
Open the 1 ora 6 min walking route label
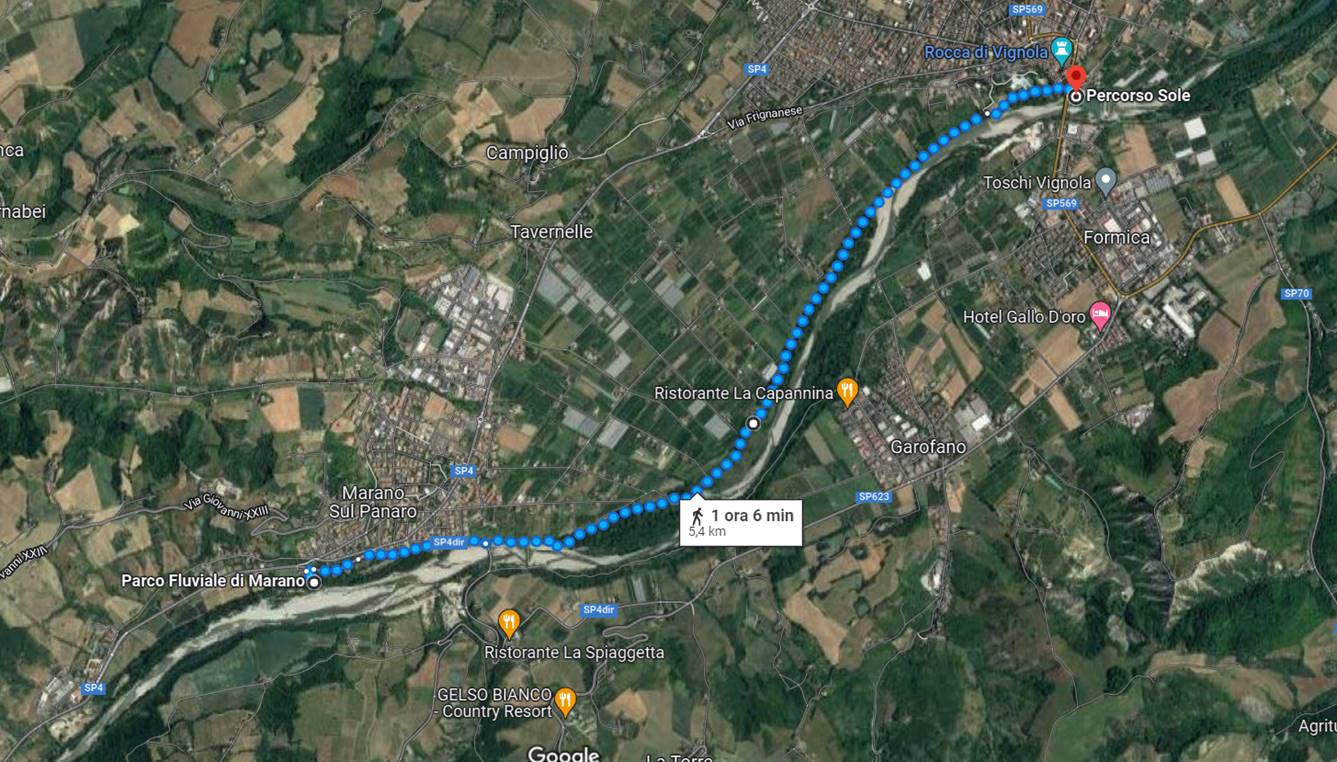tap(741, 521)
